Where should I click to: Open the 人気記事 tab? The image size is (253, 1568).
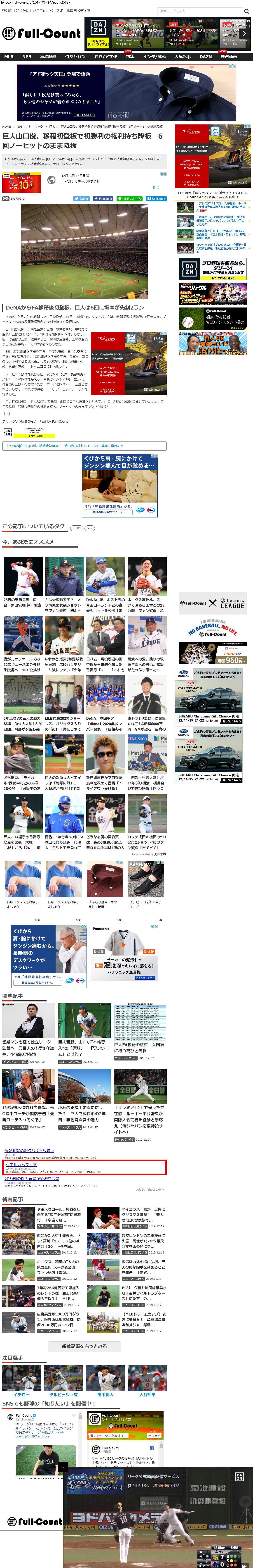[183, 57]
